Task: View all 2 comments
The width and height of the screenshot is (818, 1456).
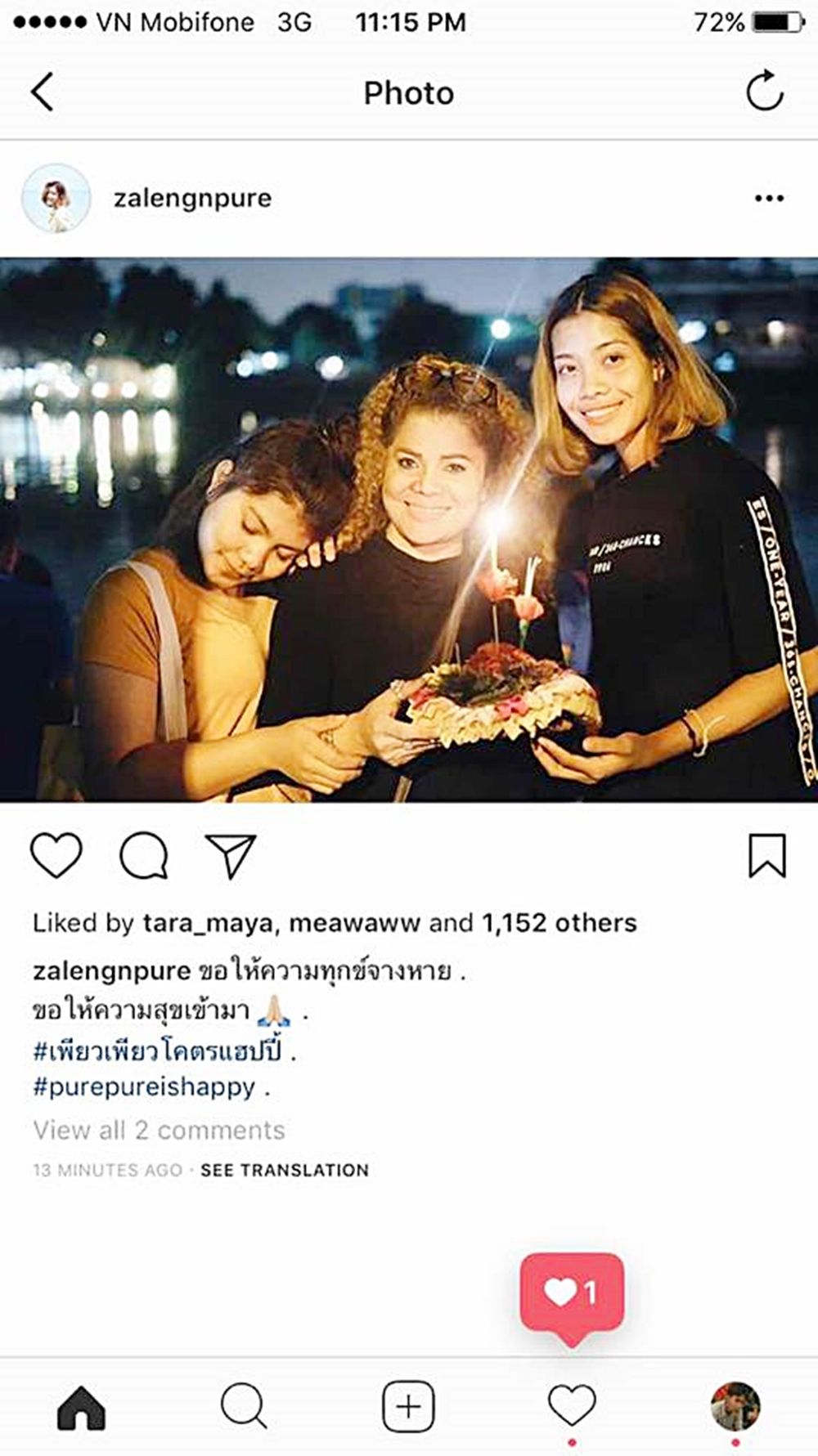Action: click(159, 1130)
